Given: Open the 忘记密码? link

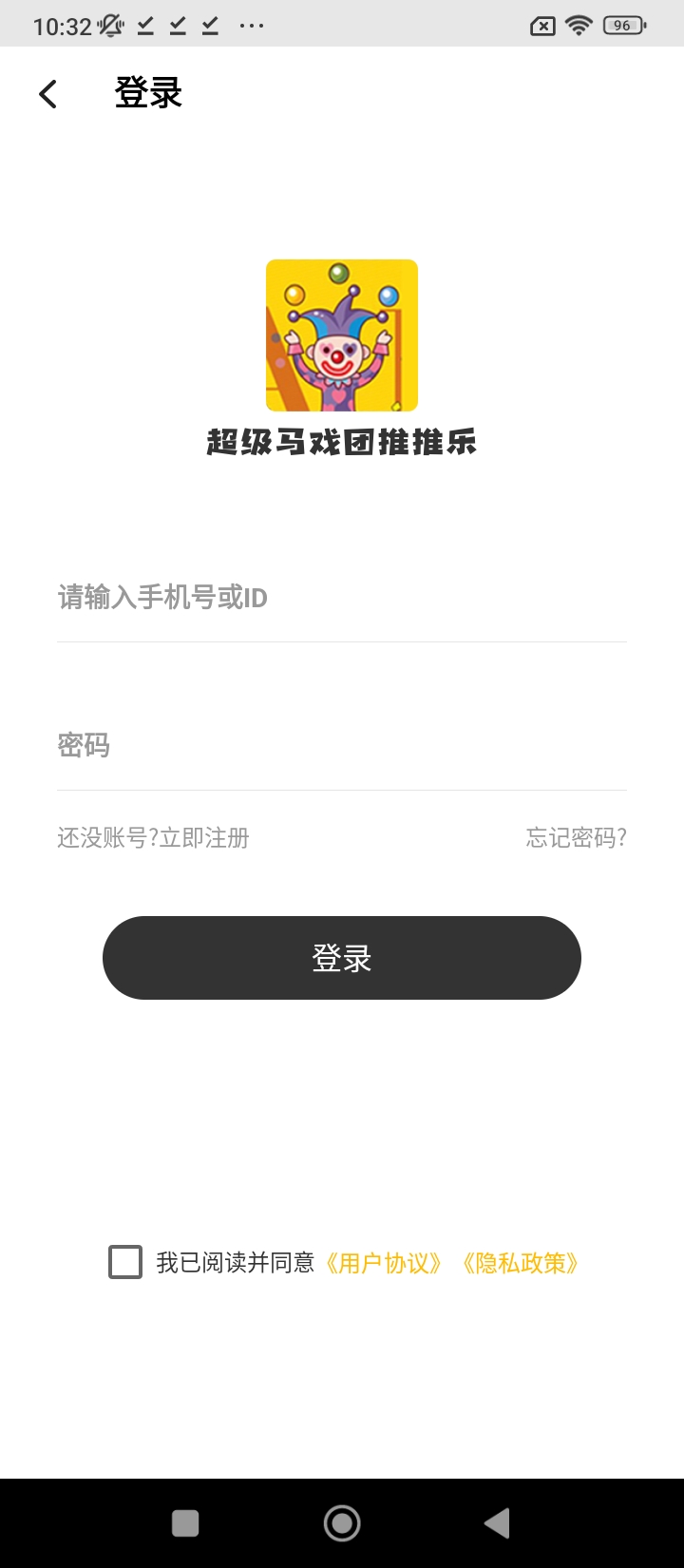Looking at the screenshot, I should tap(576, 838).
